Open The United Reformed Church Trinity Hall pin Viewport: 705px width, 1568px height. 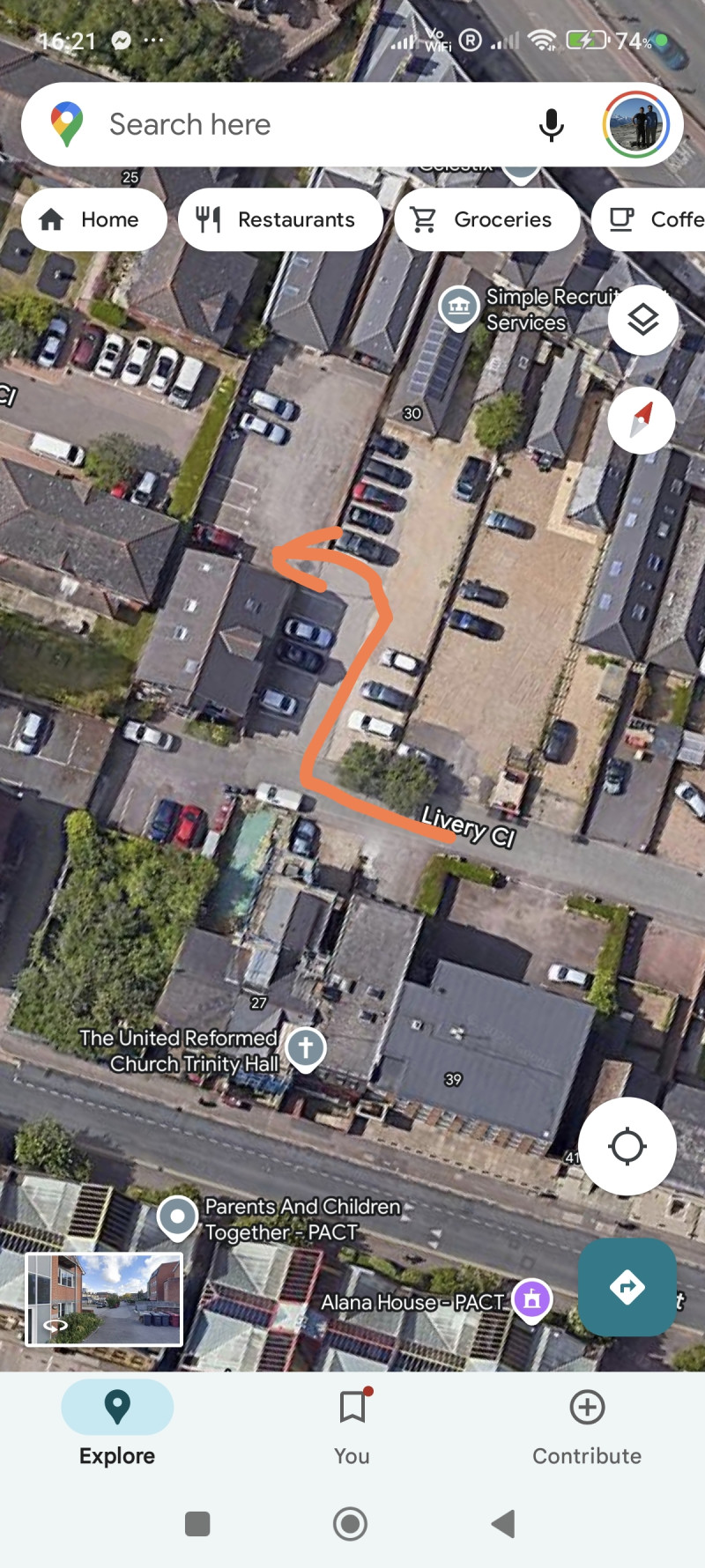point(306,1048)
